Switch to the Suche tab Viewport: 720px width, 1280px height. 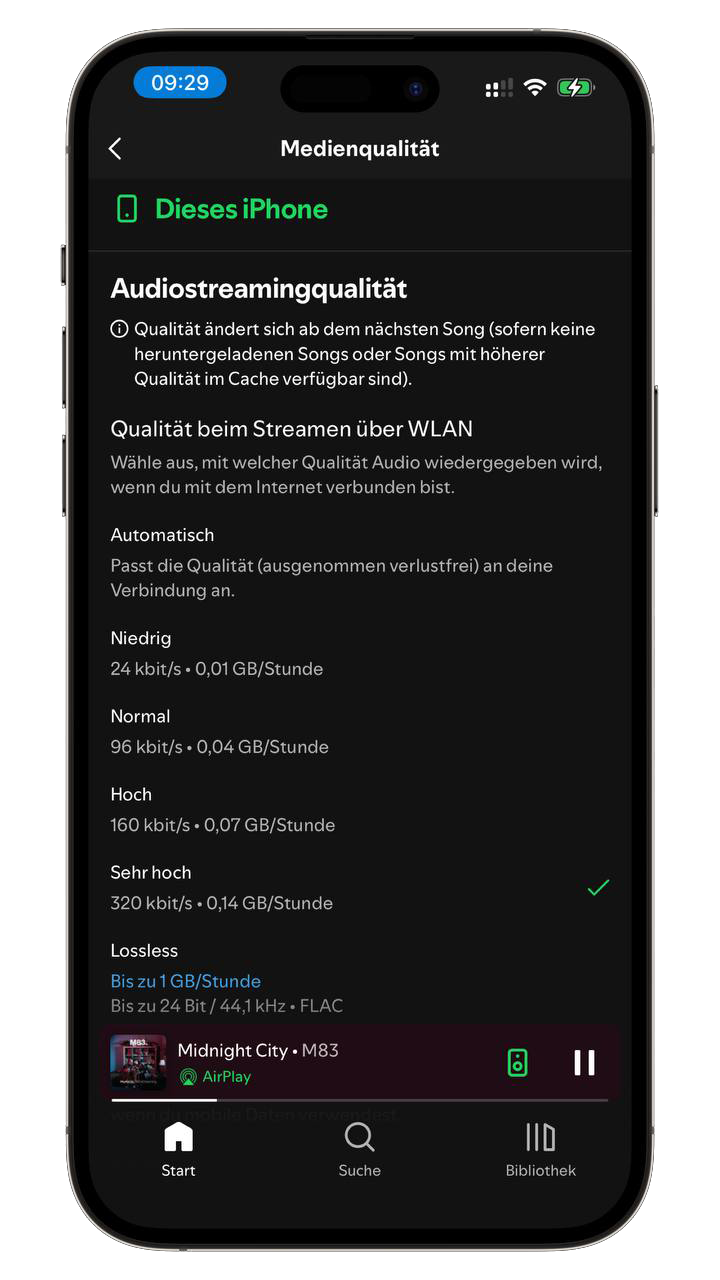[359, 1149]
